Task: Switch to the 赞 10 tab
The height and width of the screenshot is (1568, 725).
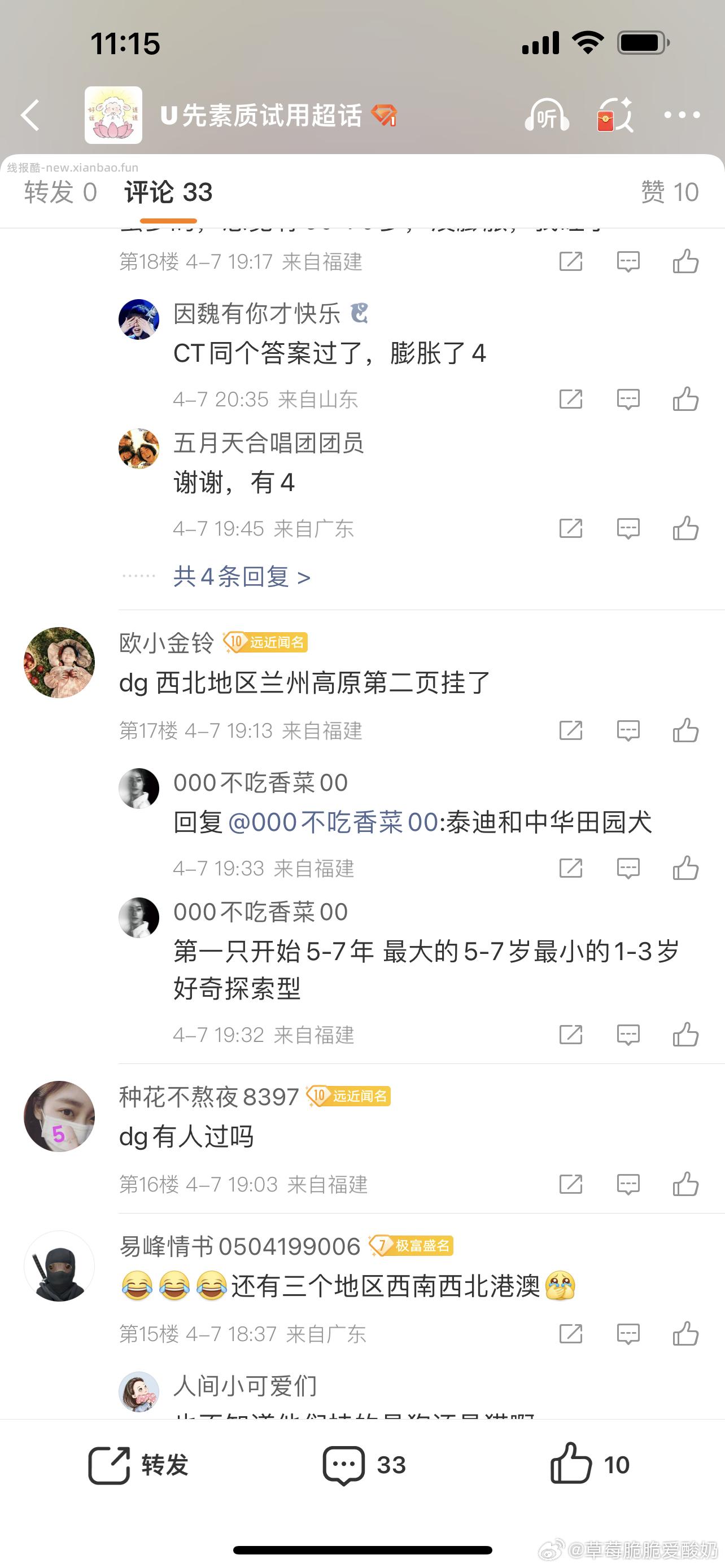Action: (669, 192)
